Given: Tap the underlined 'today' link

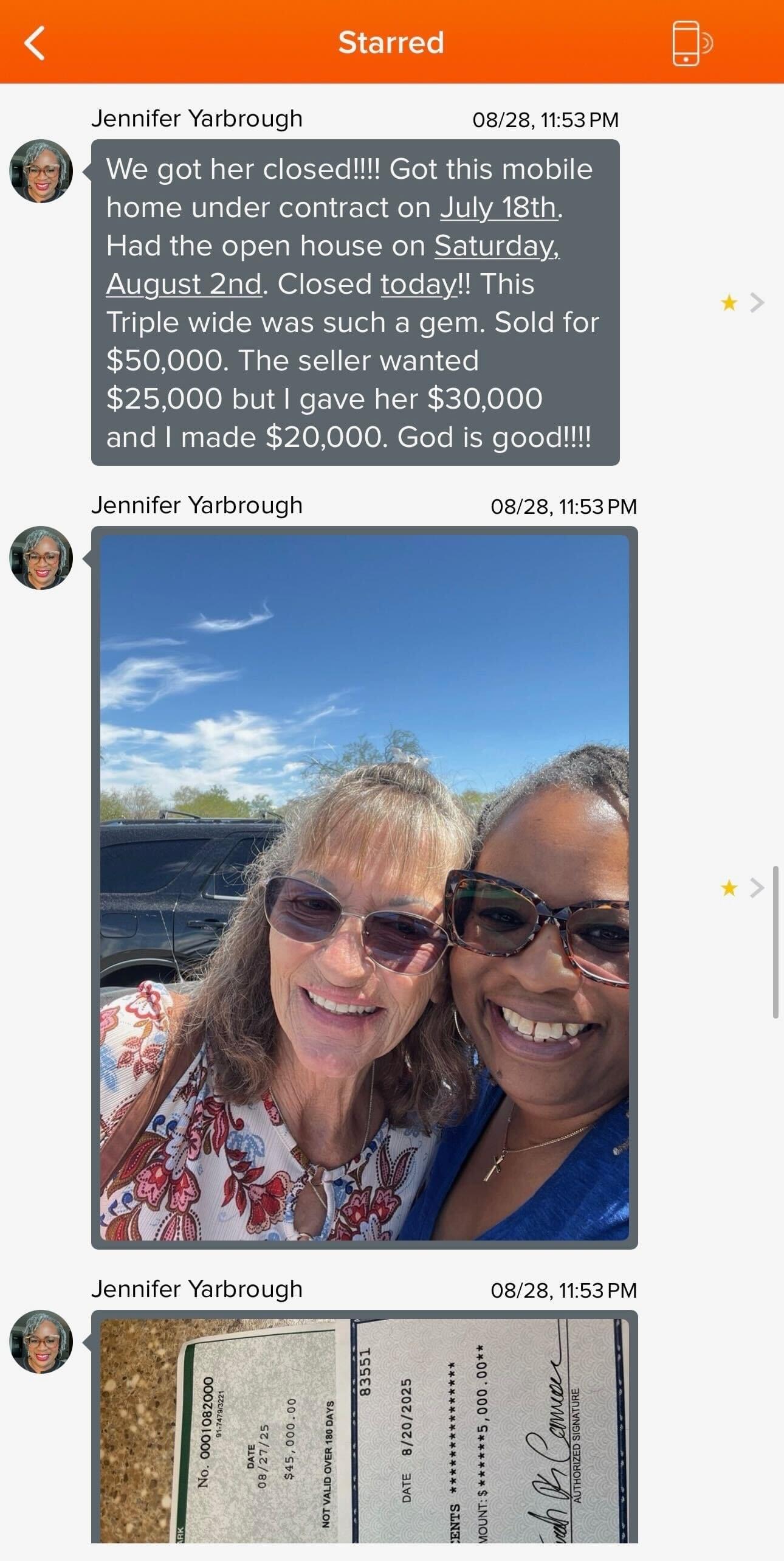Looking at the screenshot, I should (x=419, y=285).
